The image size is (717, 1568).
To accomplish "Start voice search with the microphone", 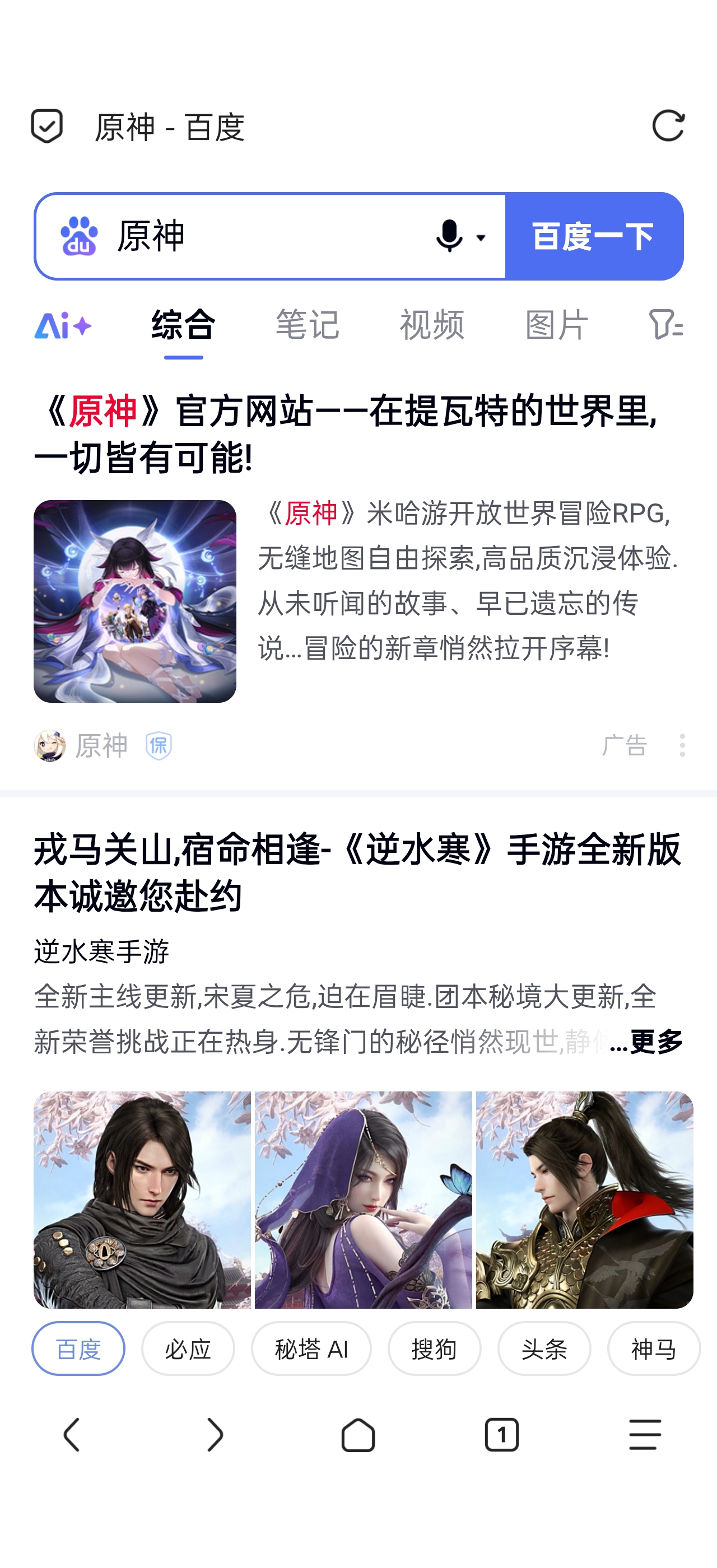I will (x=450, y=236).
